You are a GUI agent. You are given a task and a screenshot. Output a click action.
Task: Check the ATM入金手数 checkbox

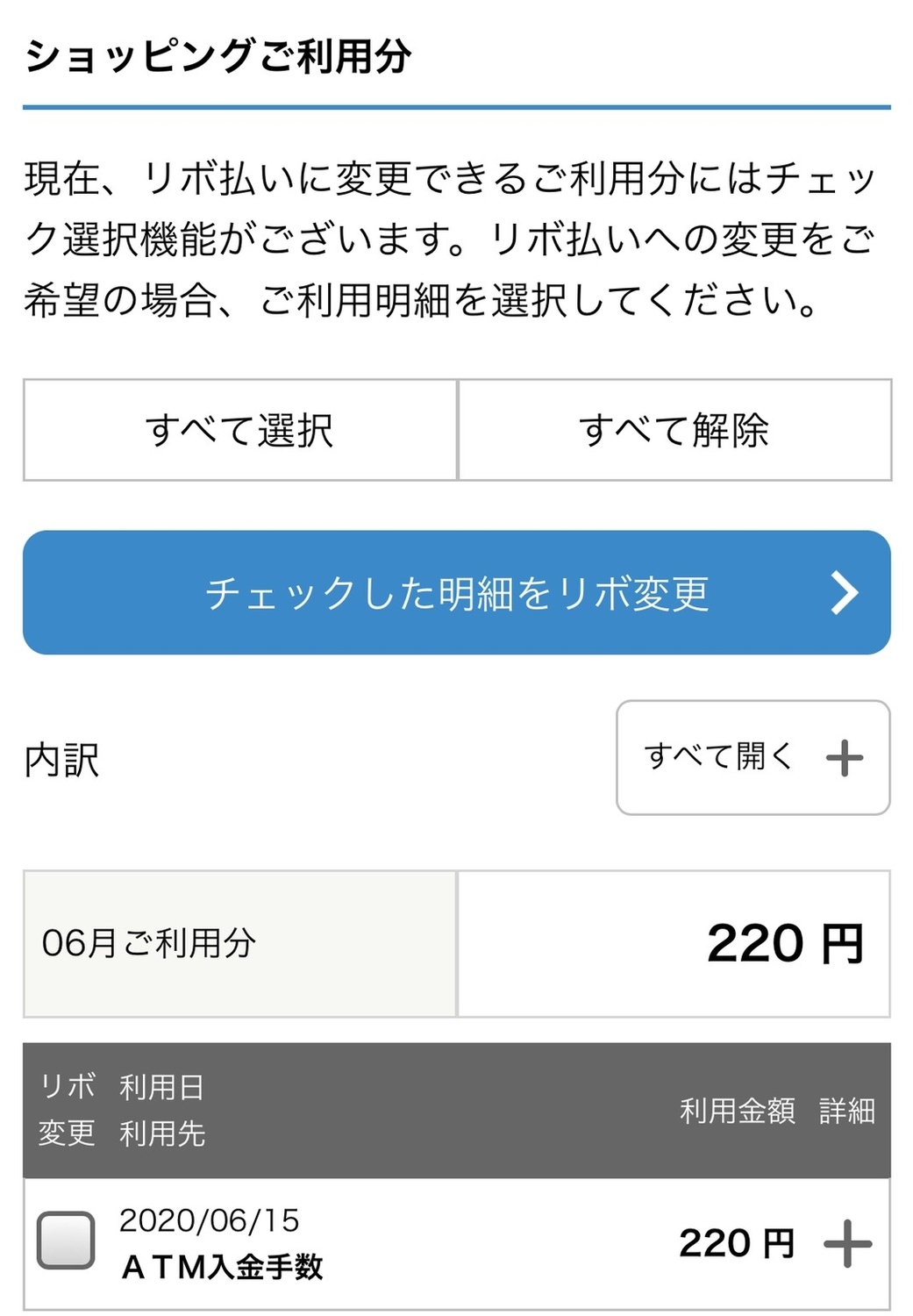(x=66, y=1240)
